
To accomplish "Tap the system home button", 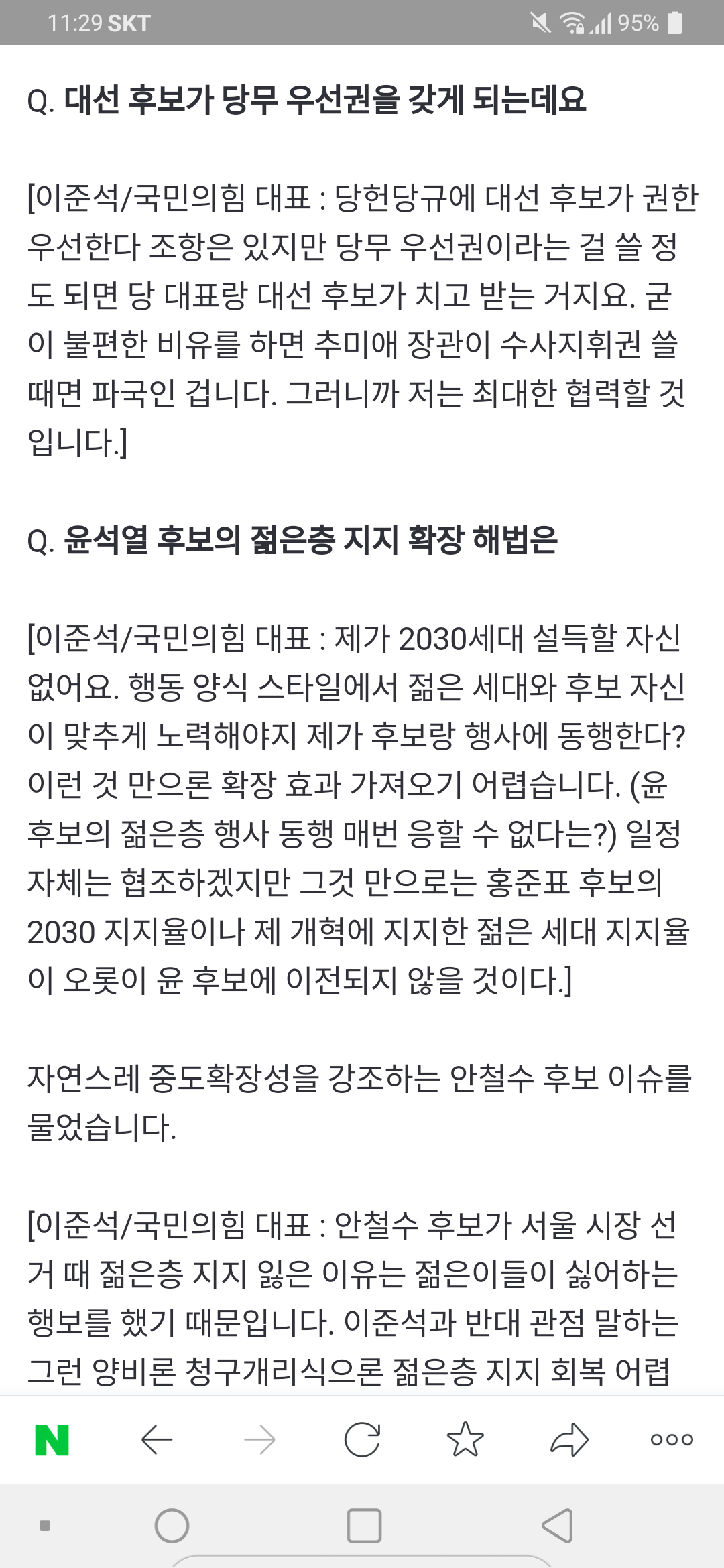I will click(x=172, y=1526).
